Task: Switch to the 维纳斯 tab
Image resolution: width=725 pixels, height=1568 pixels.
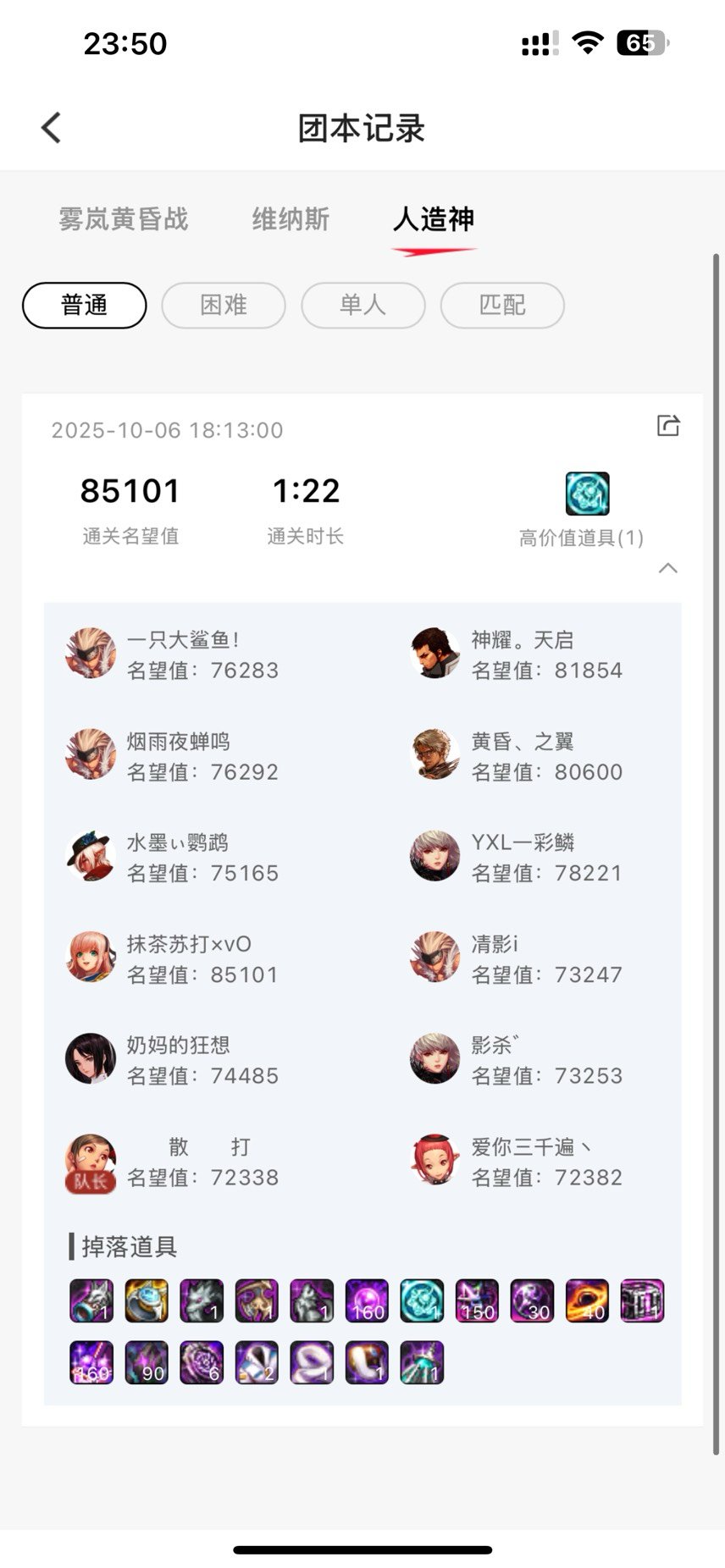Action: click(x=291, y=219)
